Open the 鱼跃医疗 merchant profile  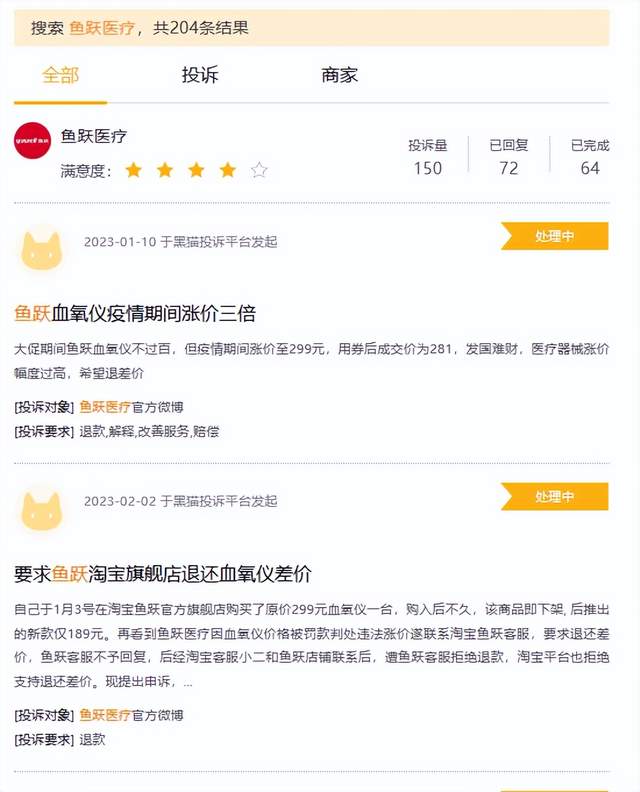pyautogui.click(x=94, y=136)
